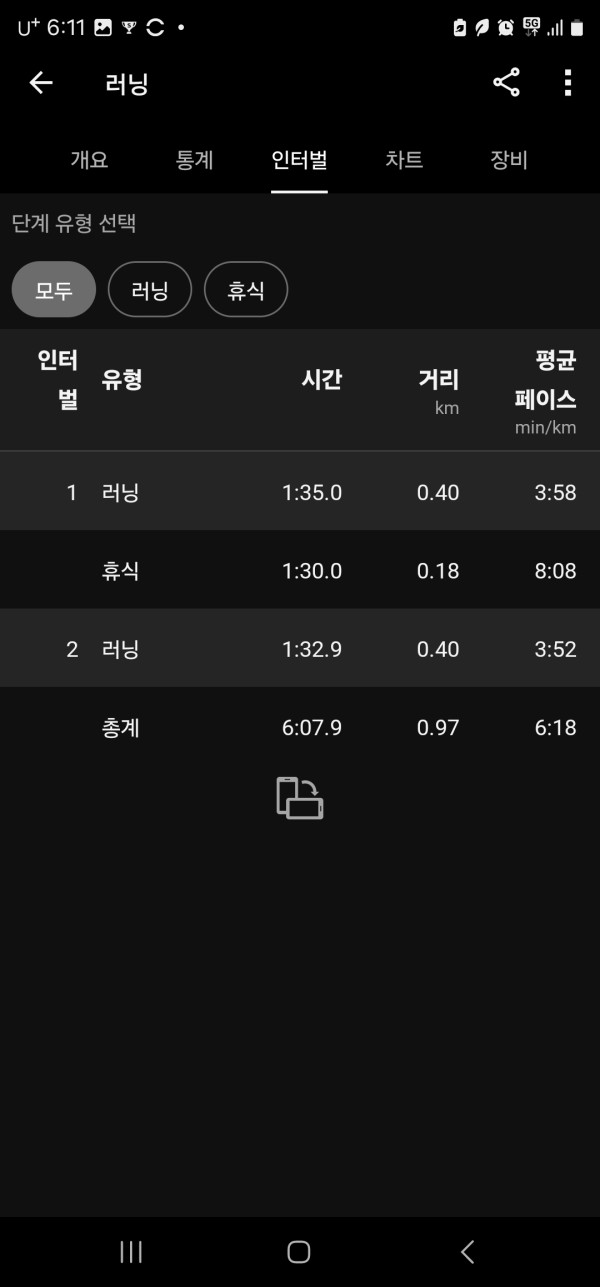600x1287 pixels.
Task: Switch to the 통계 tab
Action: [194, 160]
